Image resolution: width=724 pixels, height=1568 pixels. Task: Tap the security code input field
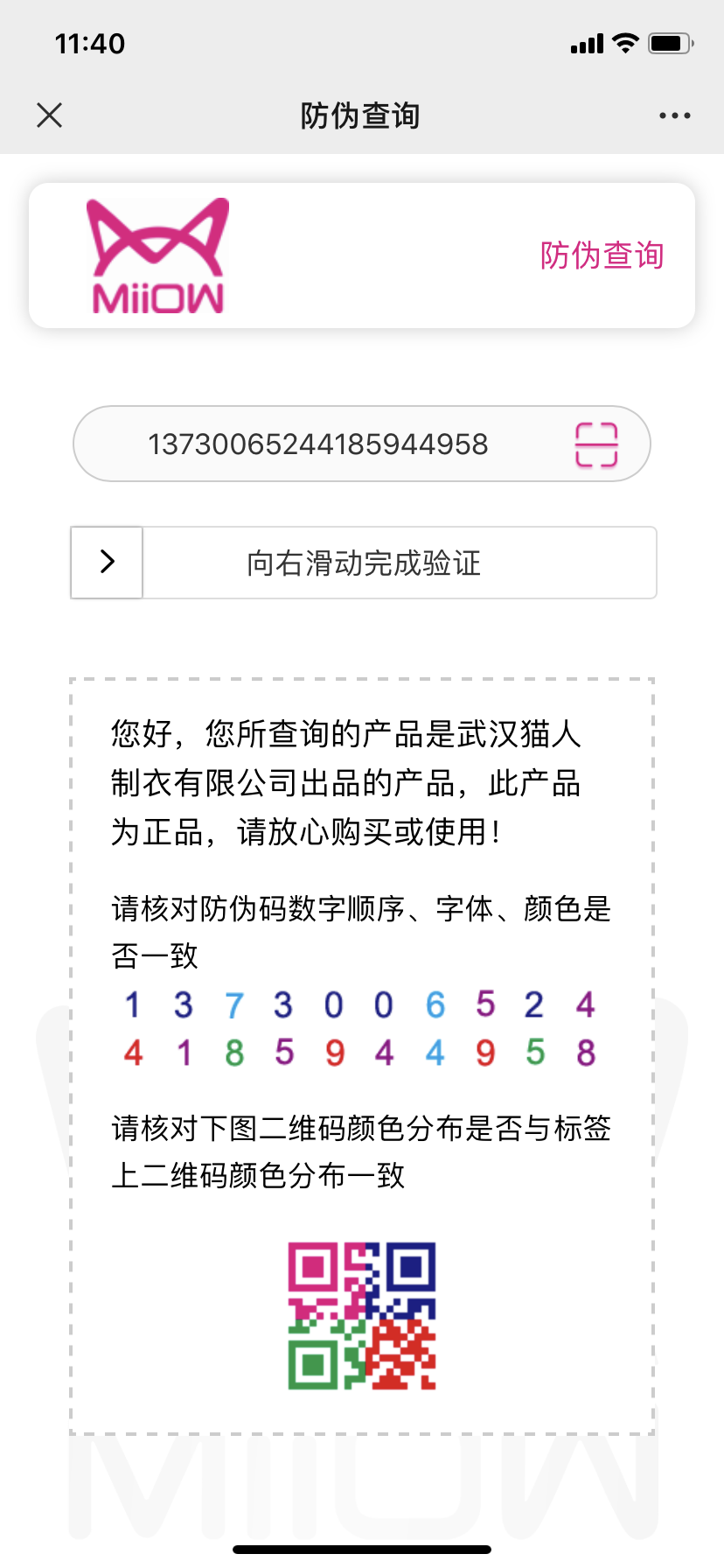318,444
